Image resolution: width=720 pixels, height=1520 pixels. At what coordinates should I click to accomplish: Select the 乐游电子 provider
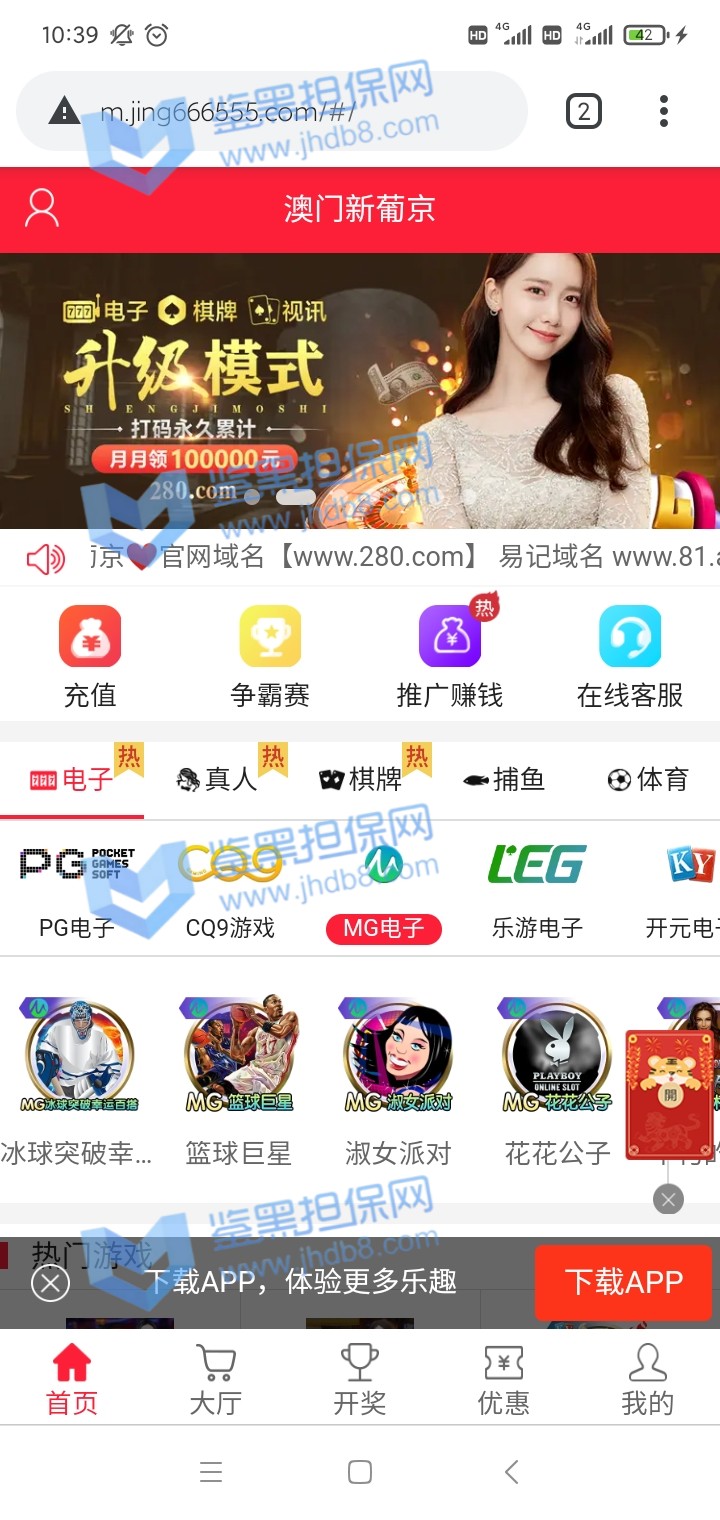pos(537,887)
